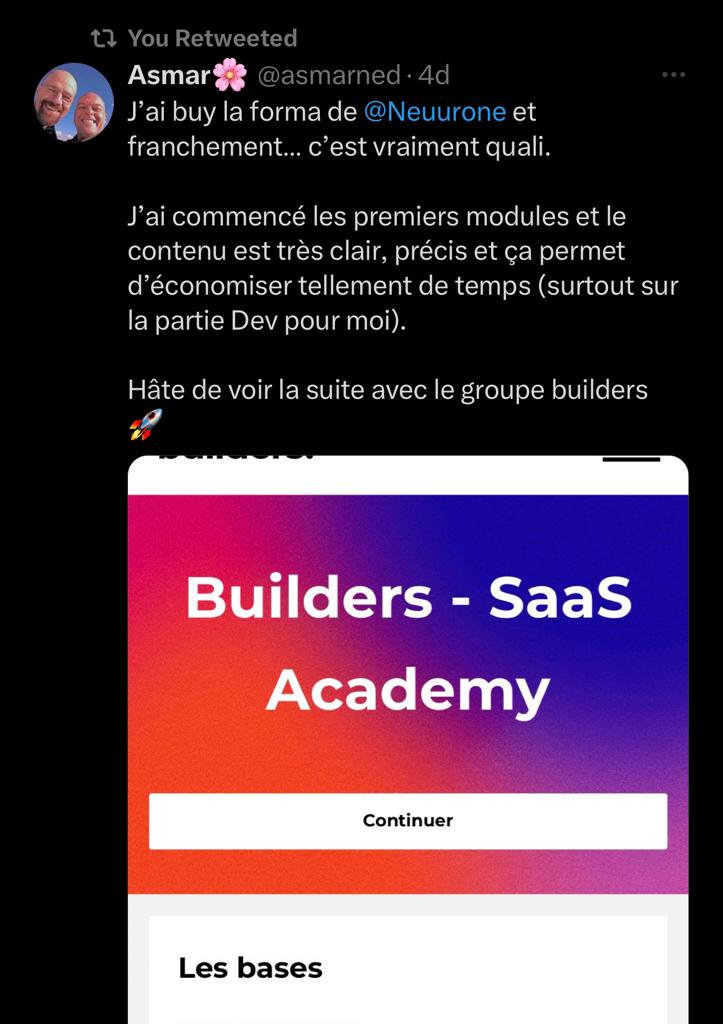Open Asmar's profile picture

[73, 102]
